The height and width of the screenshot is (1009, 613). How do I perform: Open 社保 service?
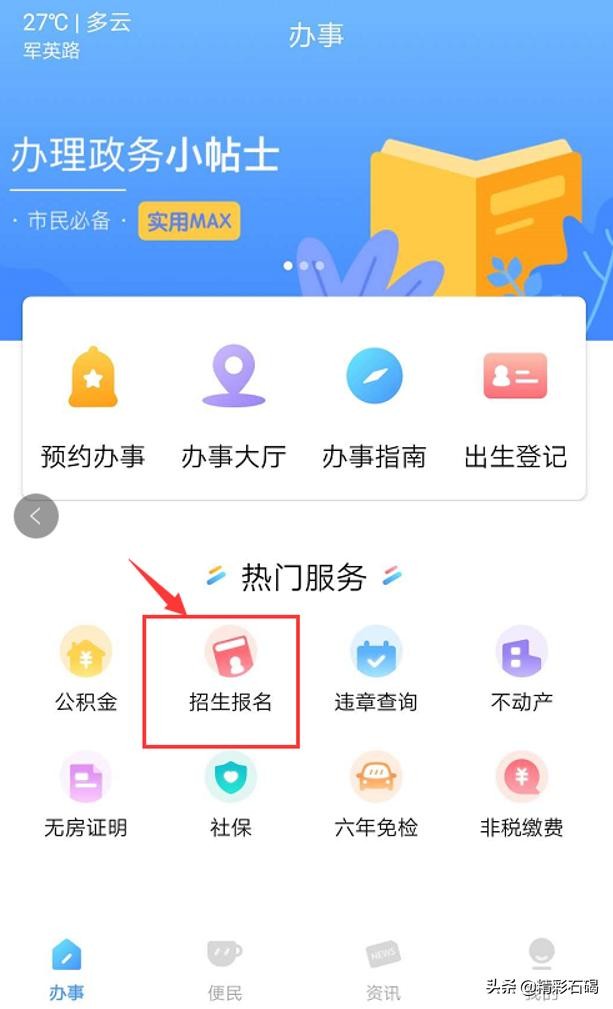tap(230, 796)
